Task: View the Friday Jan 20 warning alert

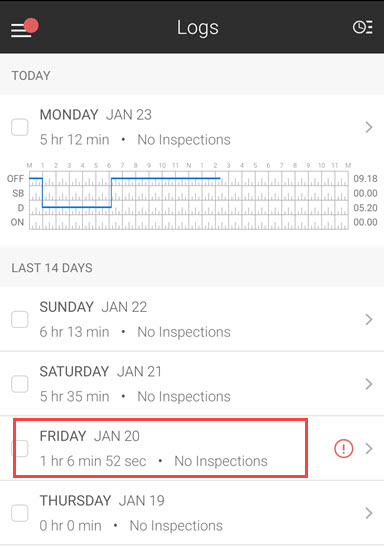Action: click(x=344, y=449)
